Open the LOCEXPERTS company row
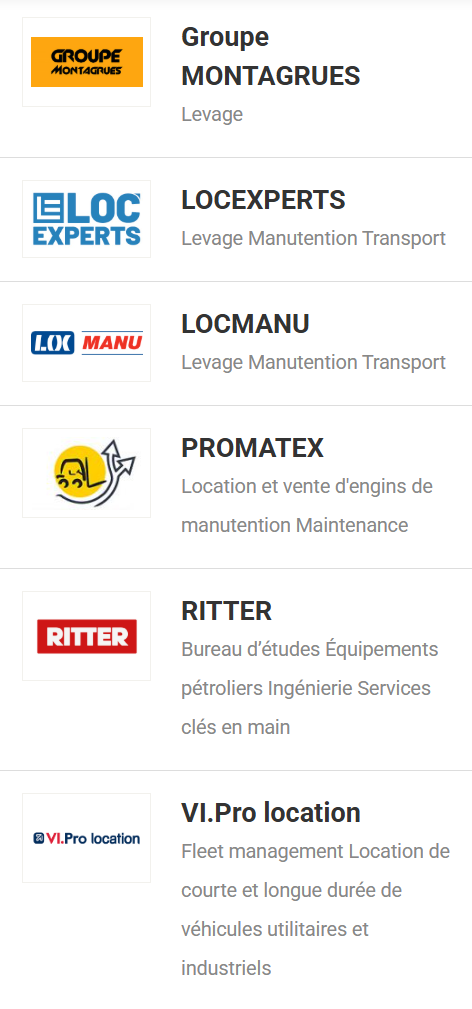The height and width of the screenshot is (1009, 472). (236, 219)
